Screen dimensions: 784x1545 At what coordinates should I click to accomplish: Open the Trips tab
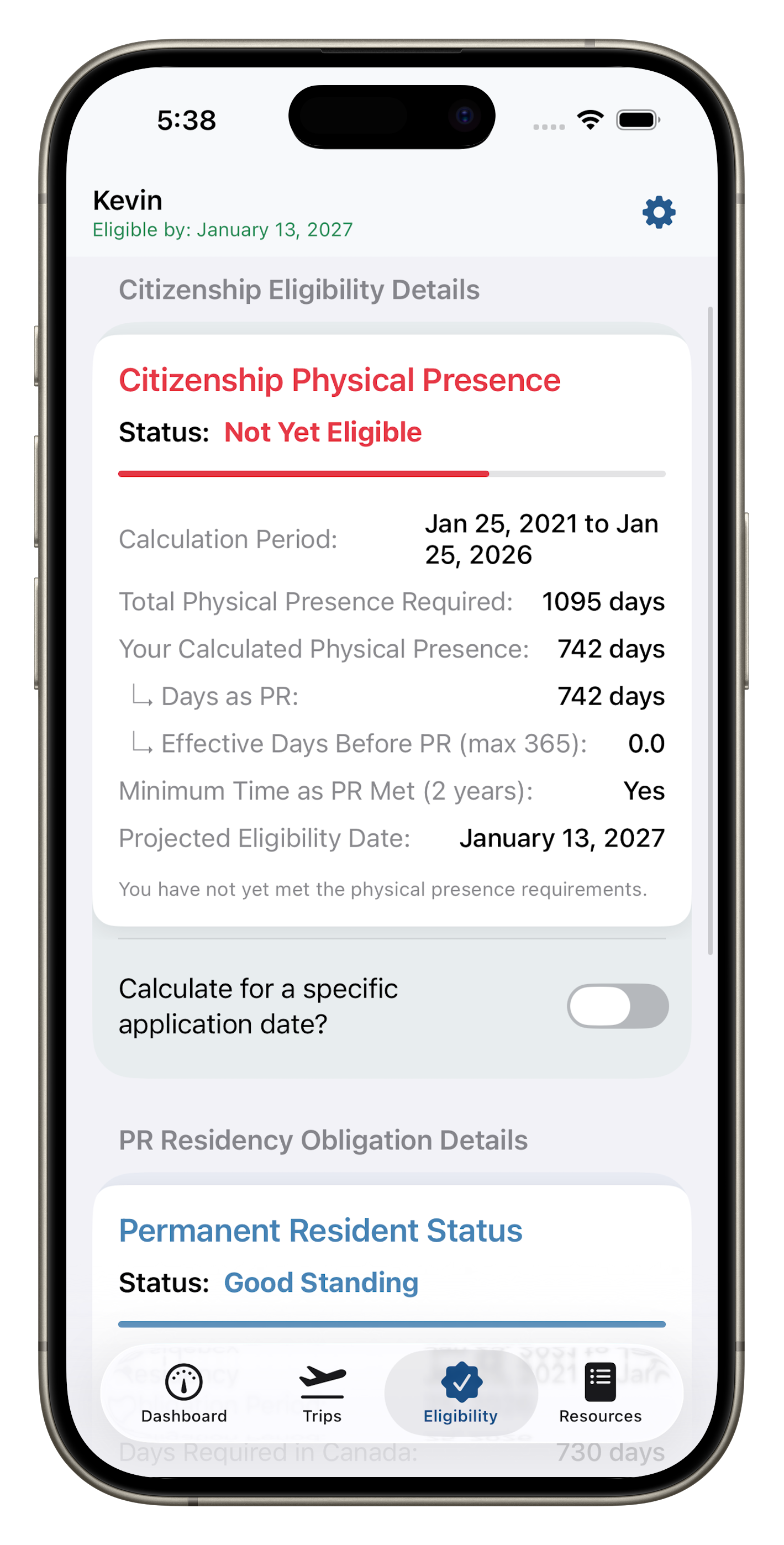[322, 1392]
